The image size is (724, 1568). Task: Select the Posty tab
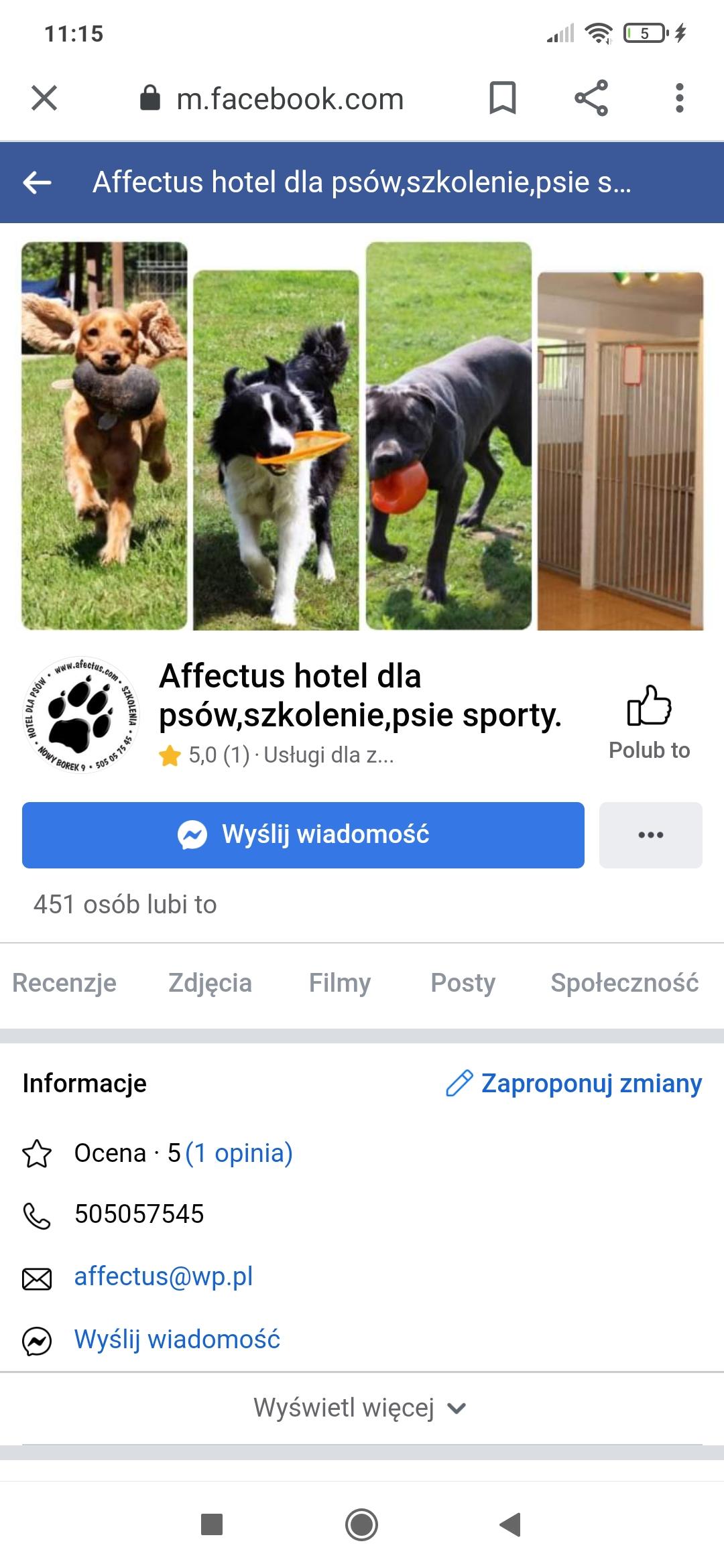tap(463, 983)
